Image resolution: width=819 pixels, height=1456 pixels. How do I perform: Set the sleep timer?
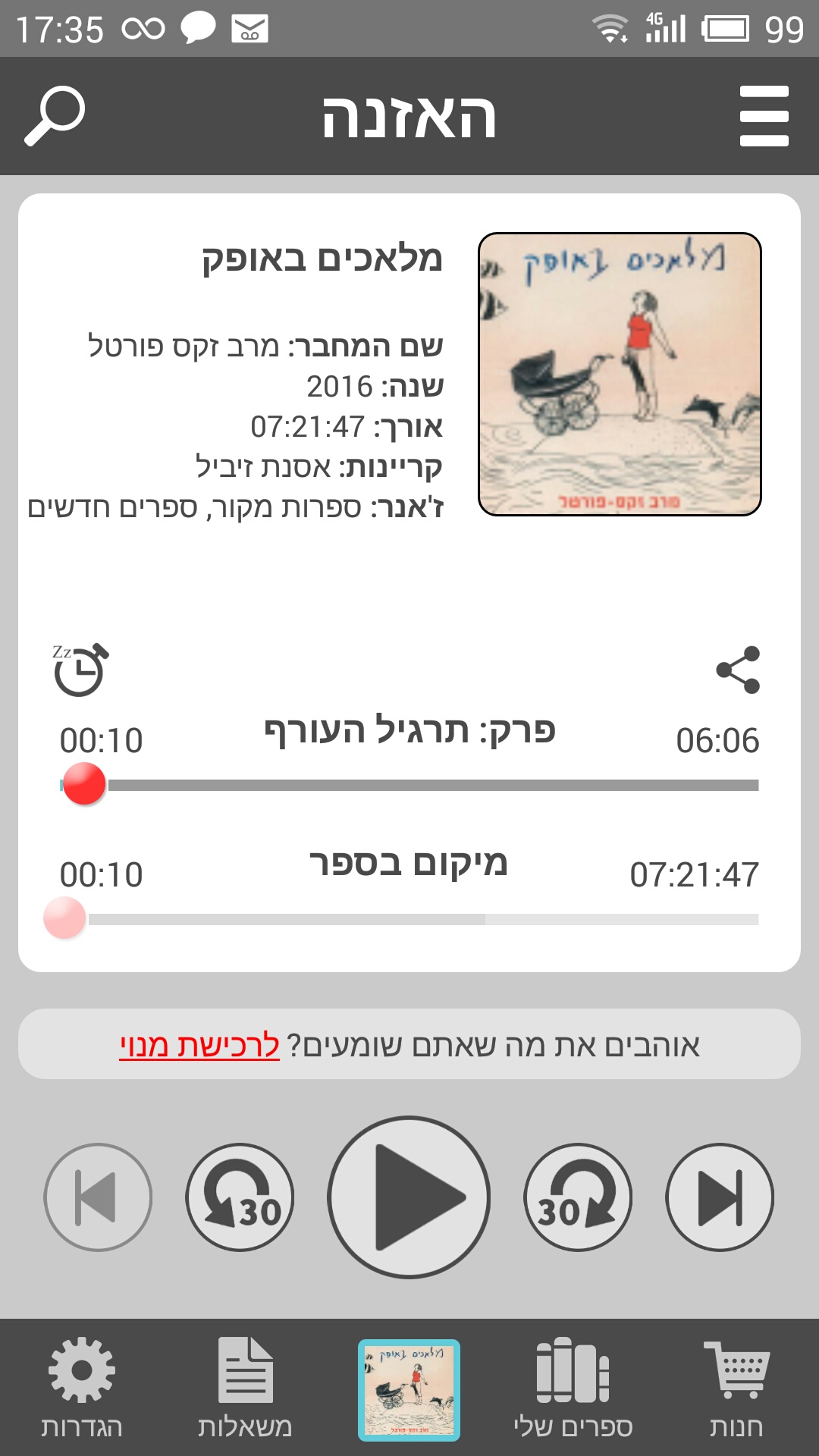pos(80,670)
